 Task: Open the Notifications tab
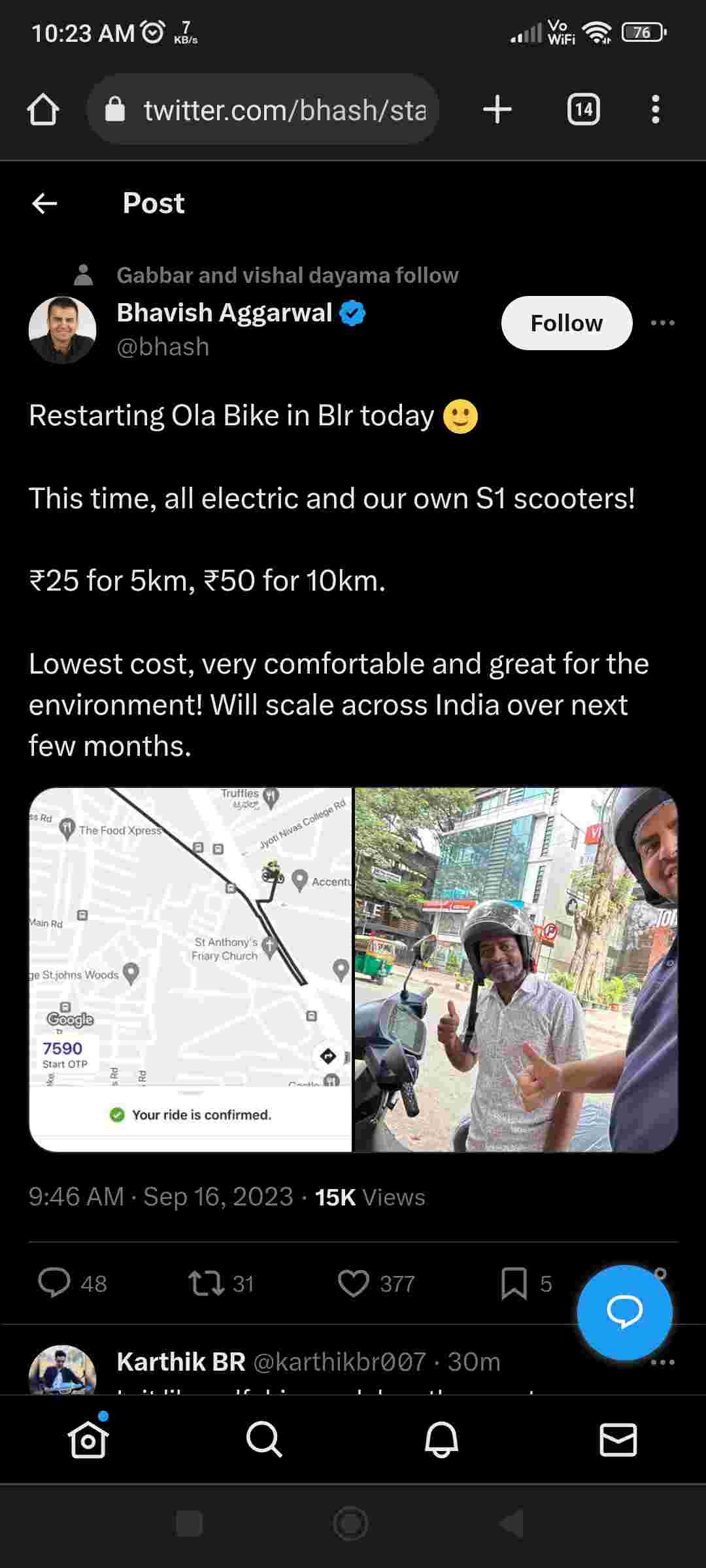click(x=441, y=1439)
